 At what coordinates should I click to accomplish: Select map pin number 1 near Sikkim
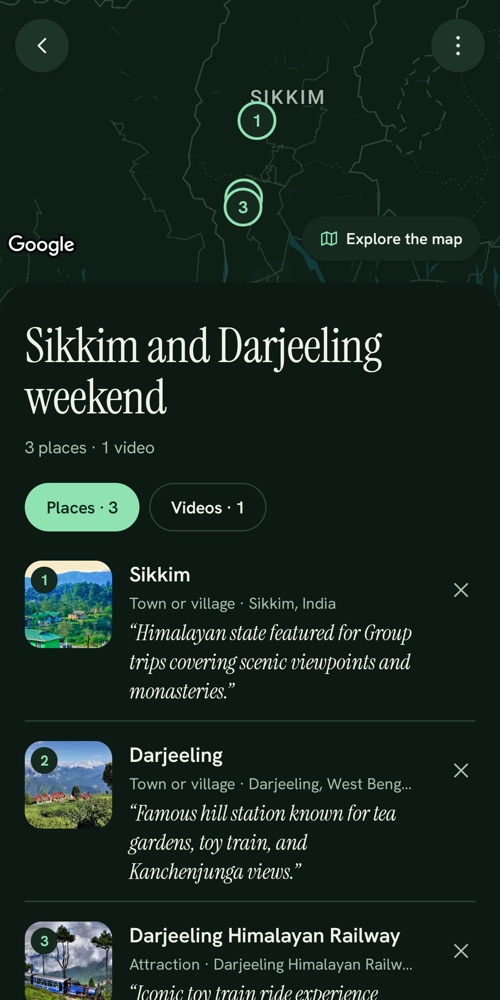[x=257, y=121]
